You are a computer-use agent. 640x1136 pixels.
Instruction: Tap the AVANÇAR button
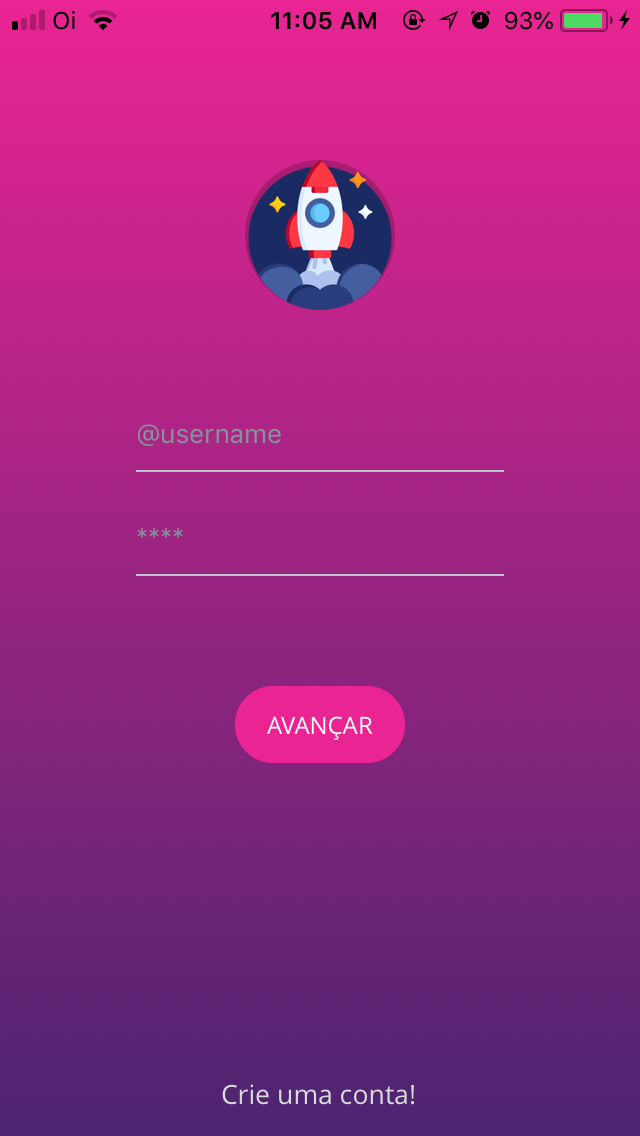(320, 725)
